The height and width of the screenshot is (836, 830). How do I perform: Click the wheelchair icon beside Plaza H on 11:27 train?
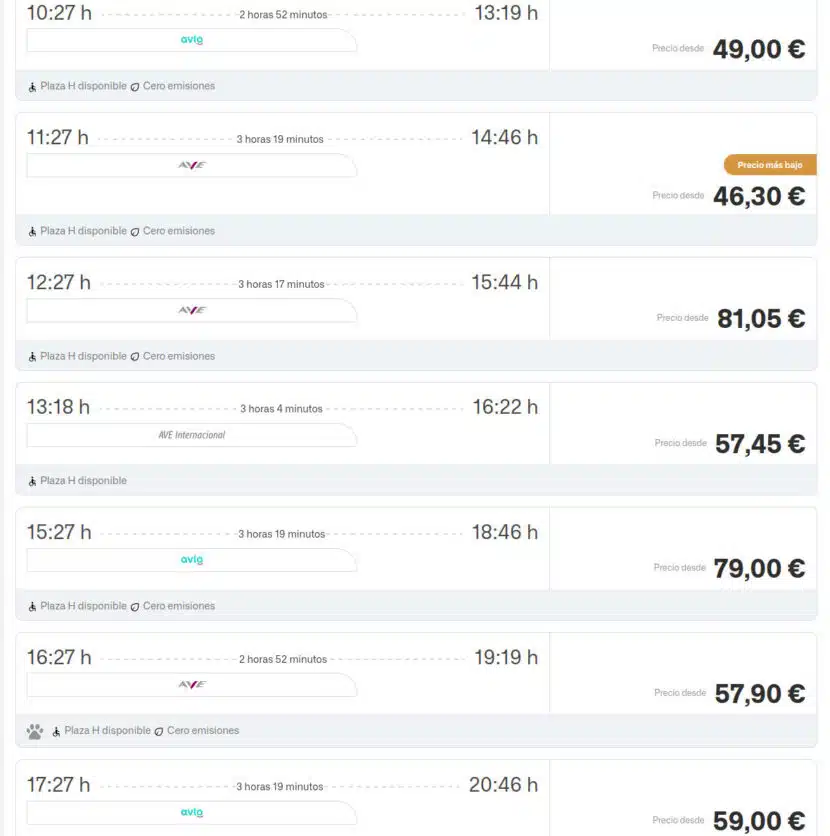coord(31,230)
